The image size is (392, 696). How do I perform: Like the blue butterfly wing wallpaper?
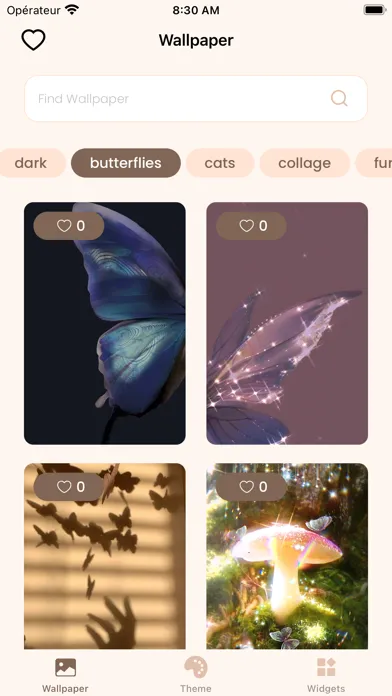(x=69, y=226)
